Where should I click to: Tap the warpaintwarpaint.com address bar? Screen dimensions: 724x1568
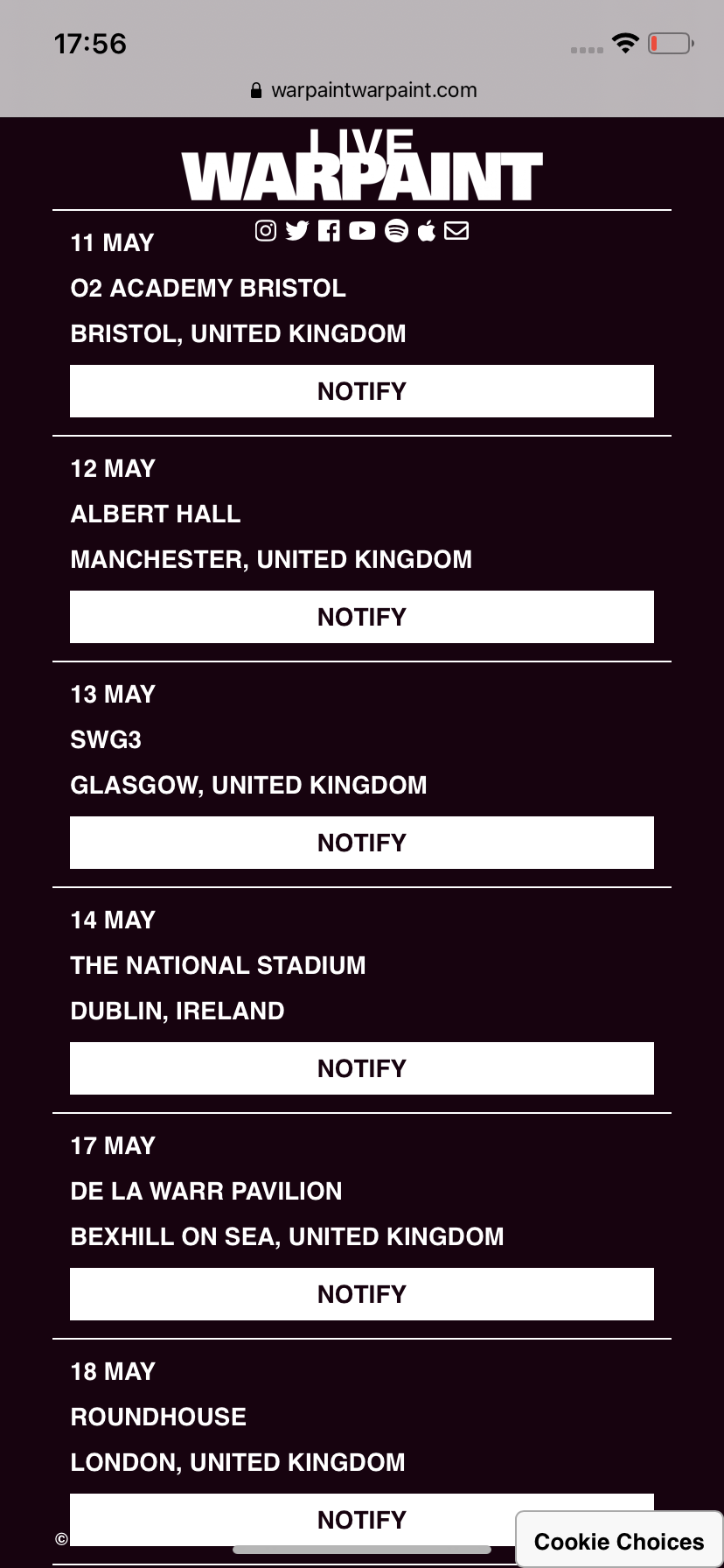coord(362,90)
